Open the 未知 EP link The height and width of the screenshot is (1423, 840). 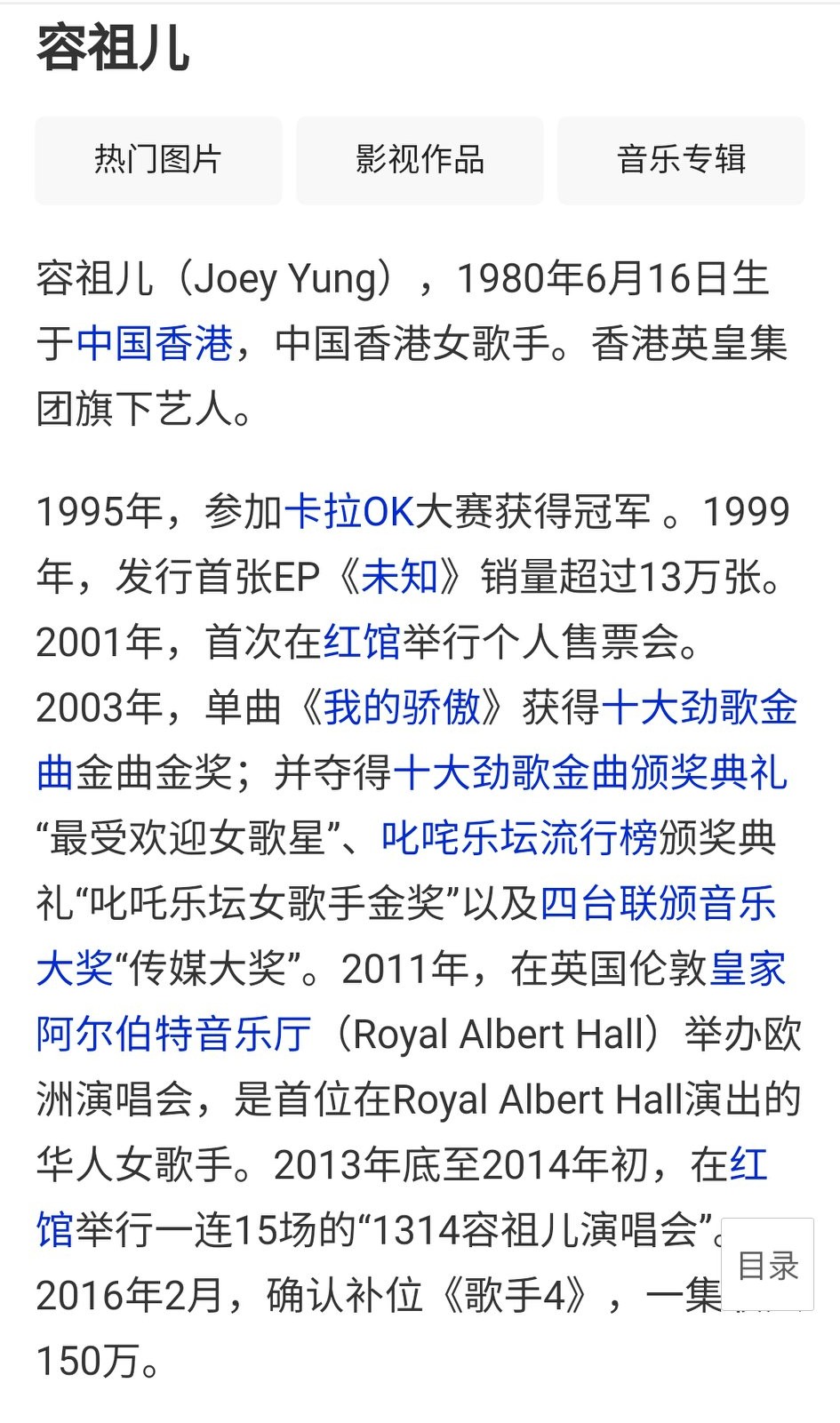[x=400, y=578]
